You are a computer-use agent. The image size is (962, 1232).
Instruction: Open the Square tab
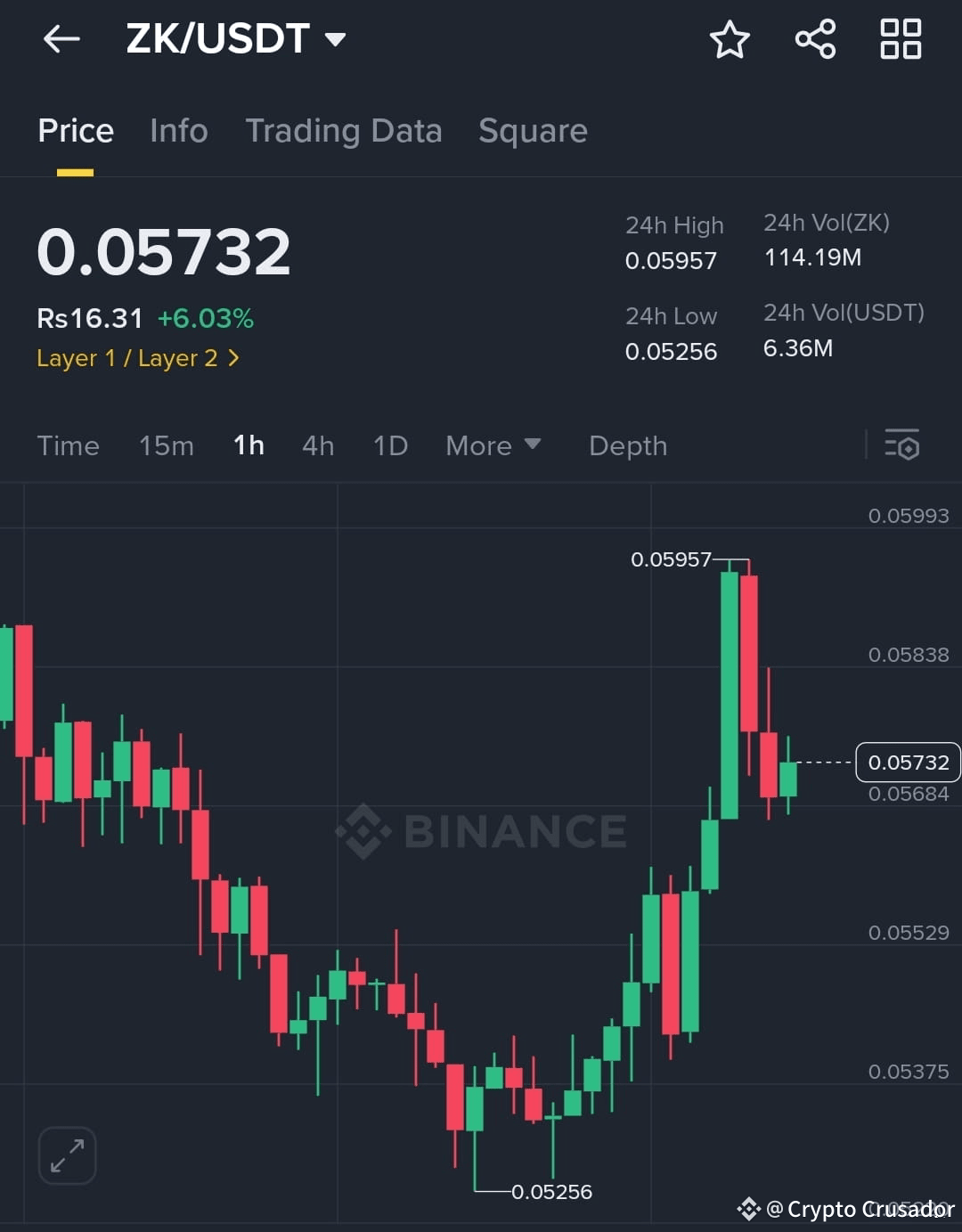[x=533, y=131]
